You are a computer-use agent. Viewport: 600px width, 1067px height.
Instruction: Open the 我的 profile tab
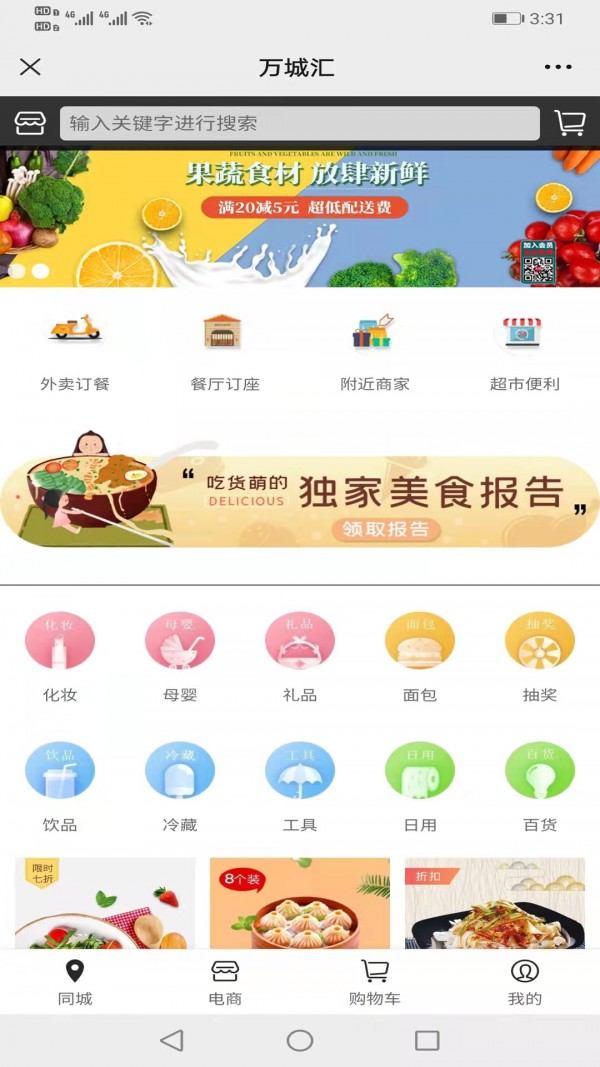[x=525, y=983]
